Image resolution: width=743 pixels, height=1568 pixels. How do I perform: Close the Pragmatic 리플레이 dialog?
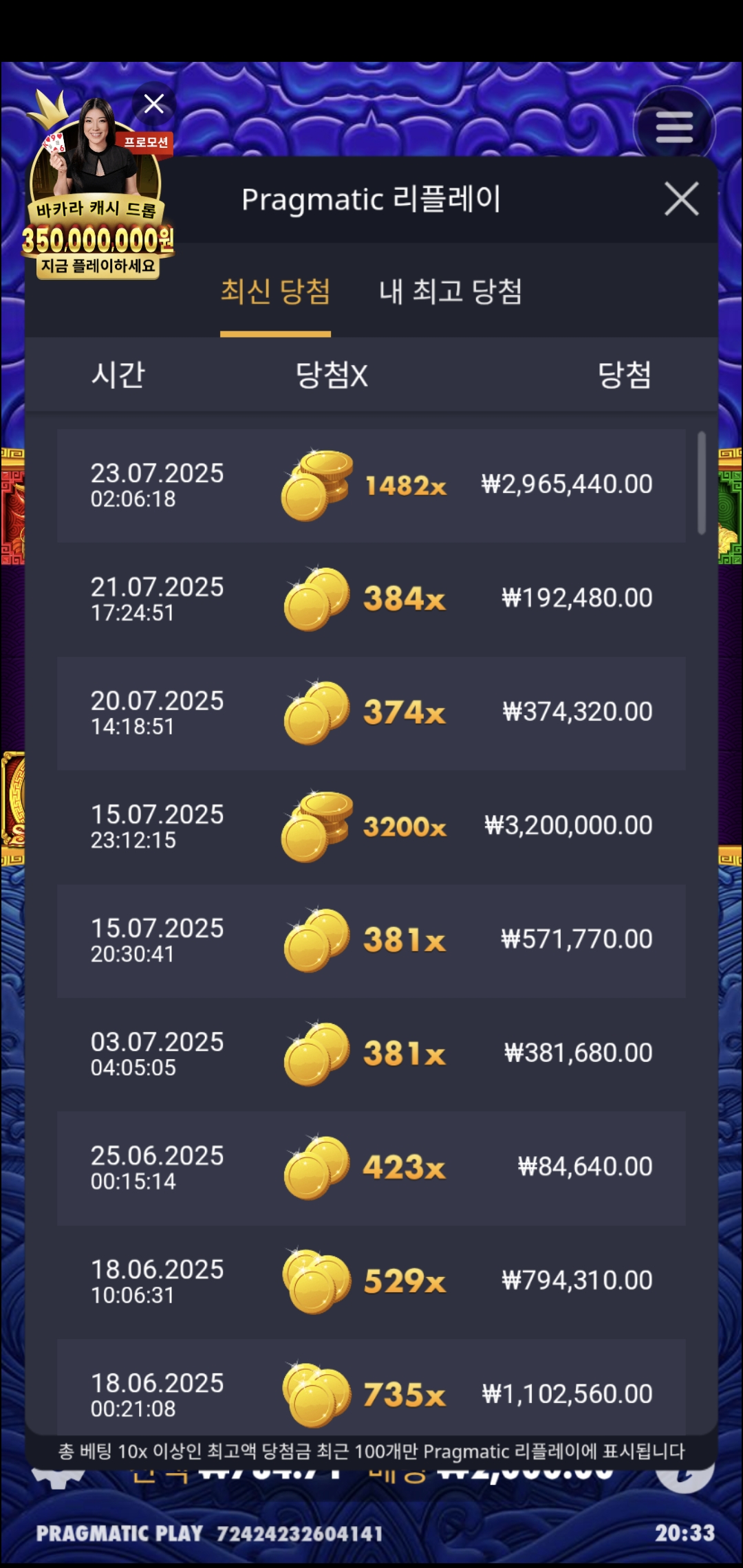coord(681,199)
